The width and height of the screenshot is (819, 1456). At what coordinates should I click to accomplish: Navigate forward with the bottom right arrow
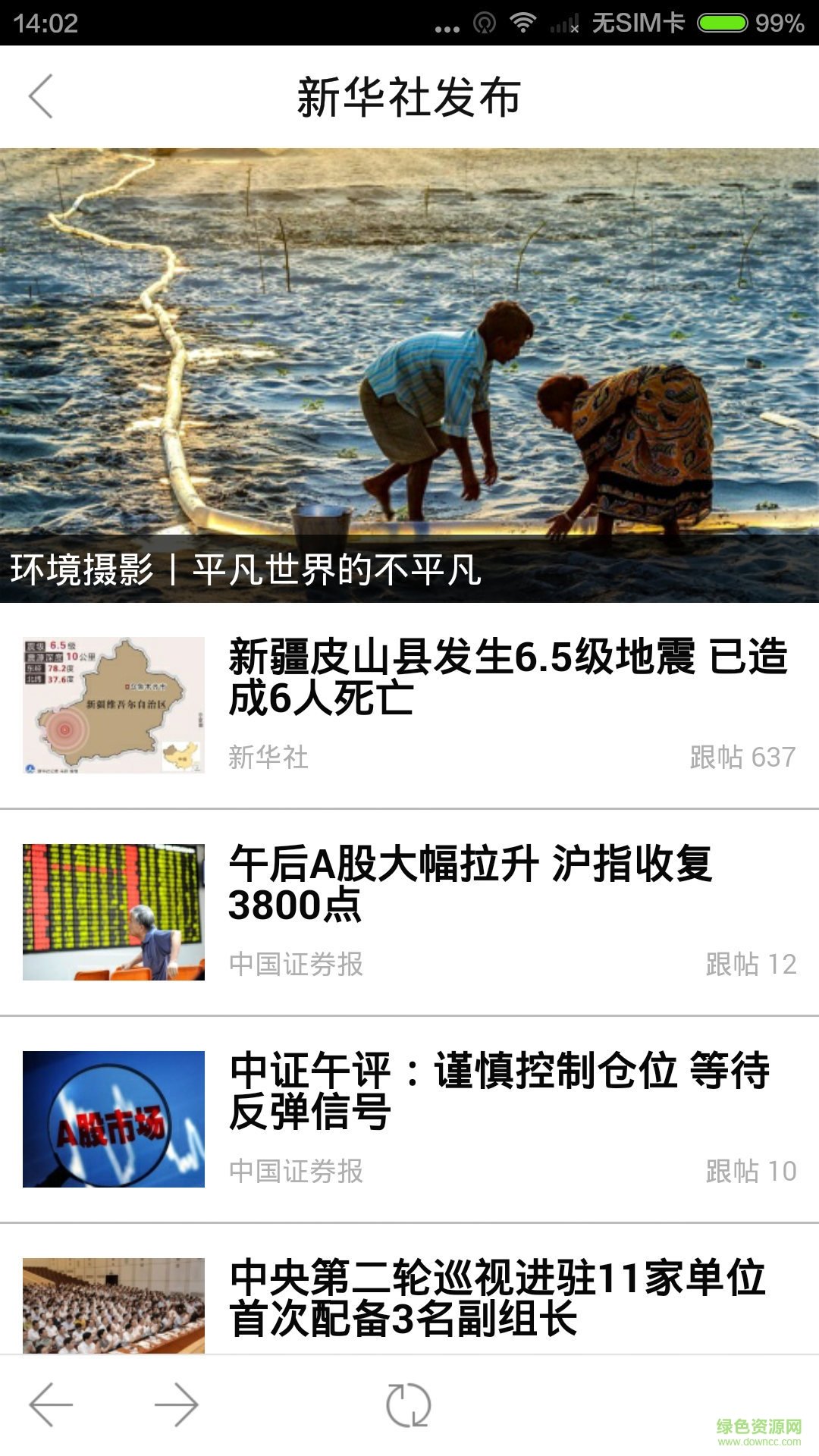[176, 1404]
